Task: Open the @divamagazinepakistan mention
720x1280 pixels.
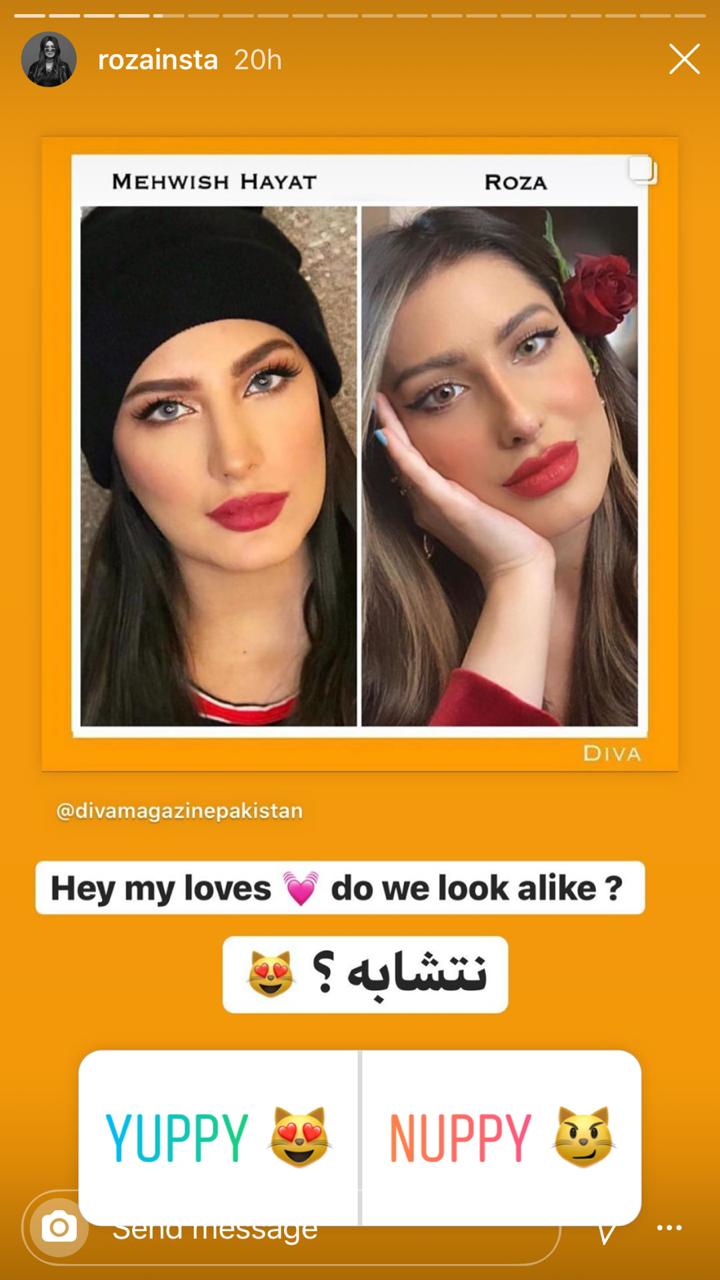Action: (179, 810)
